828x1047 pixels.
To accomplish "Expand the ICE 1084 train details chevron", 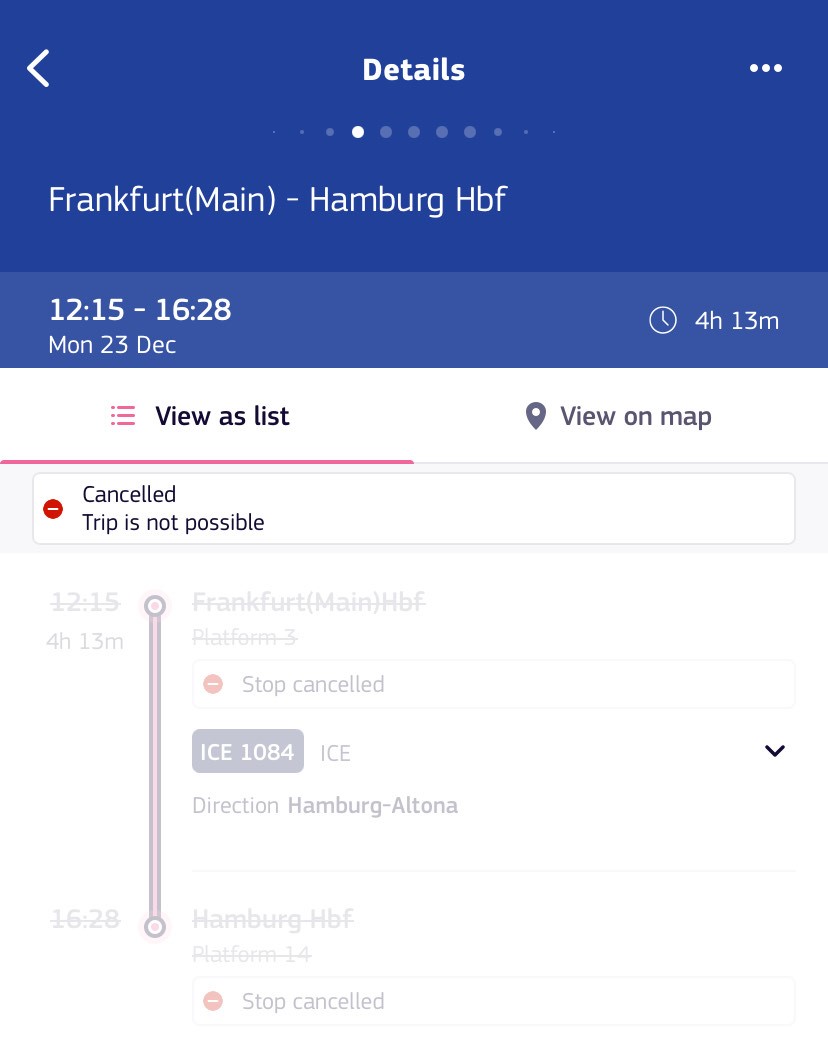I will 774,751.
